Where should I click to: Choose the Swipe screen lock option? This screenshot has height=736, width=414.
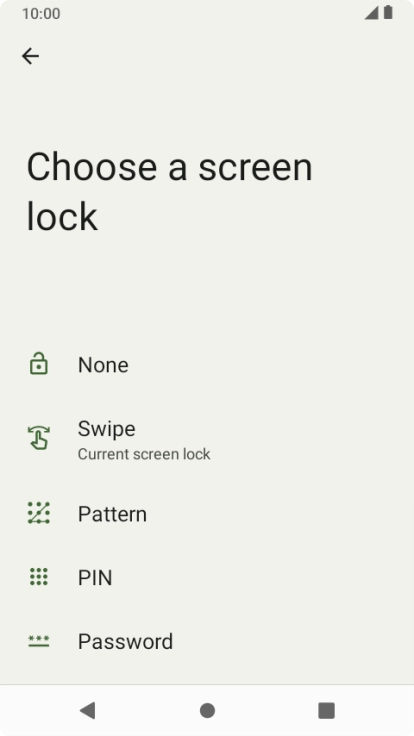[207, 439]
